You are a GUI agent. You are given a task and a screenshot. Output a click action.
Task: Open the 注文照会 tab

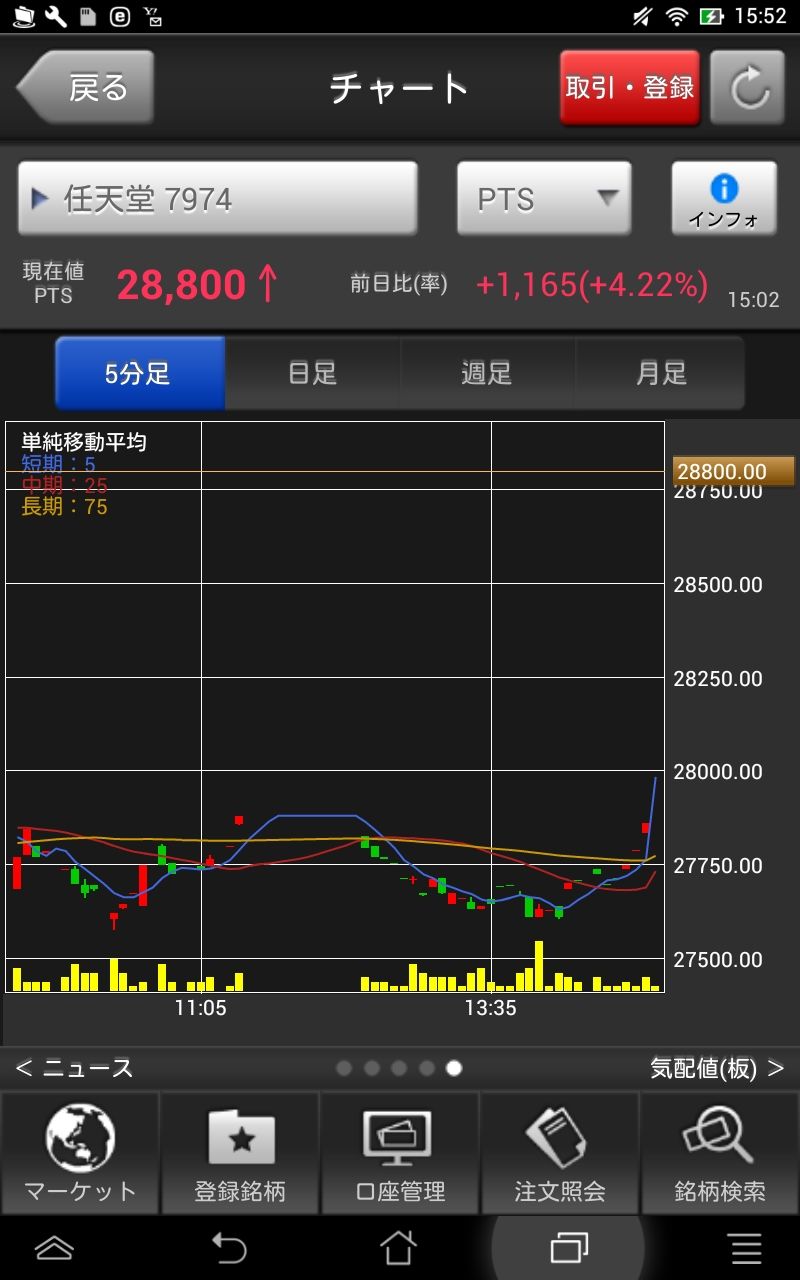[560, 1153]
